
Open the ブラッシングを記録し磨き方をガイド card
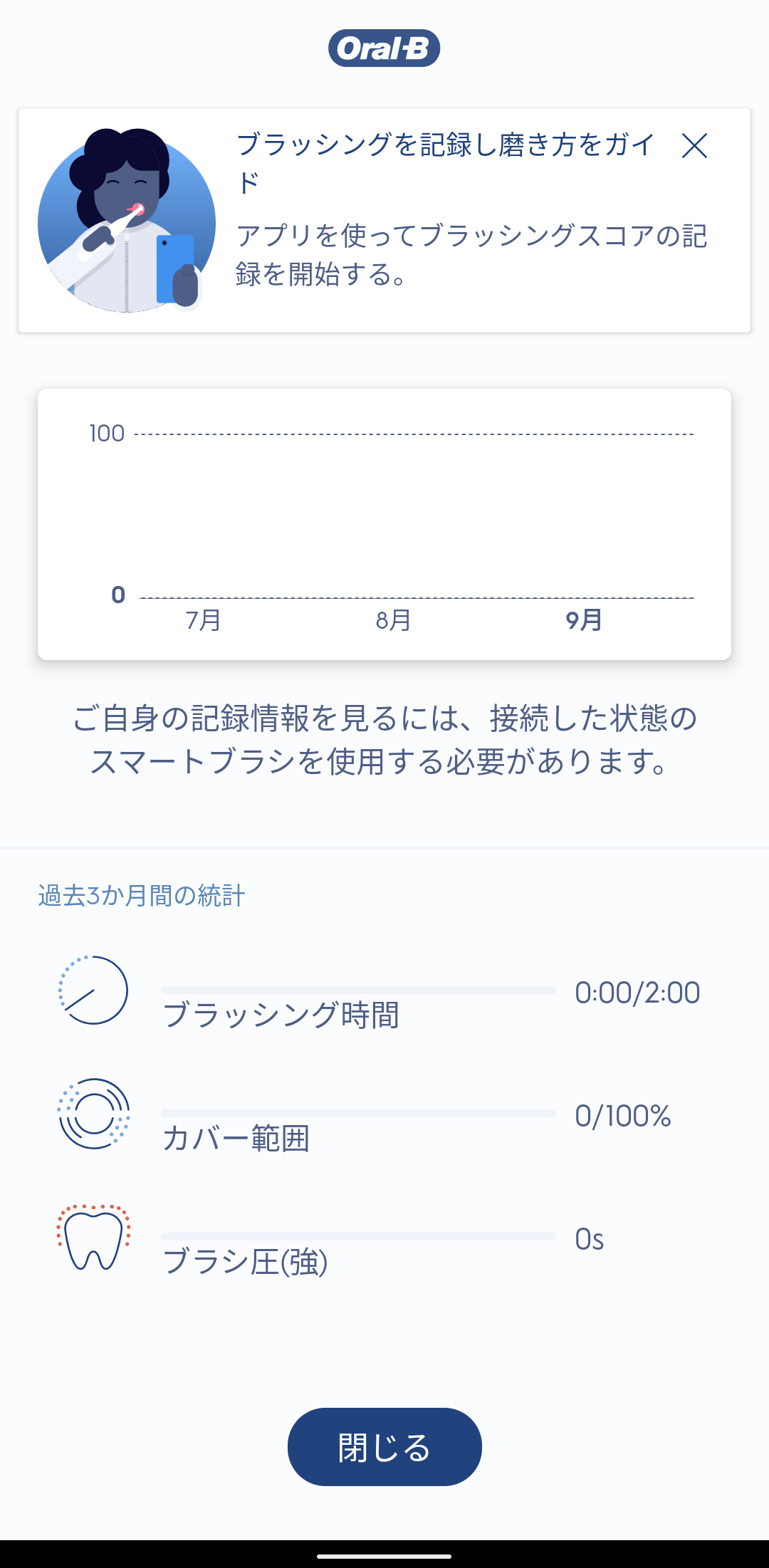(384, 220)
